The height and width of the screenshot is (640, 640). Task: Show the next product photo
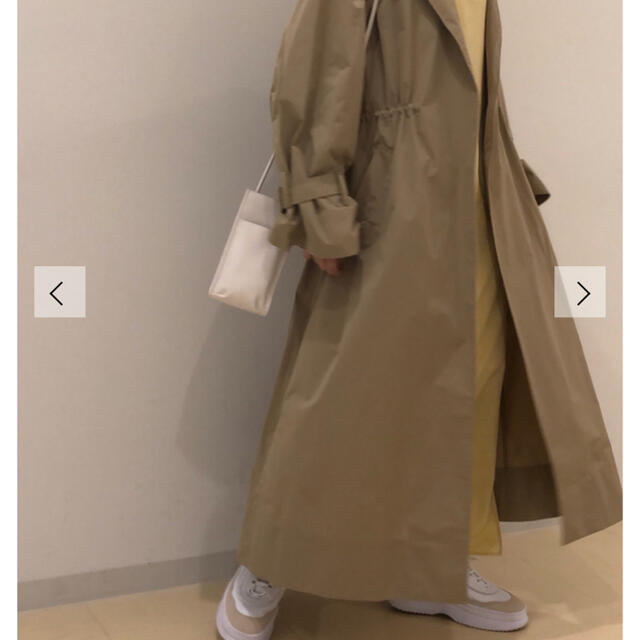tap(581, 292)
